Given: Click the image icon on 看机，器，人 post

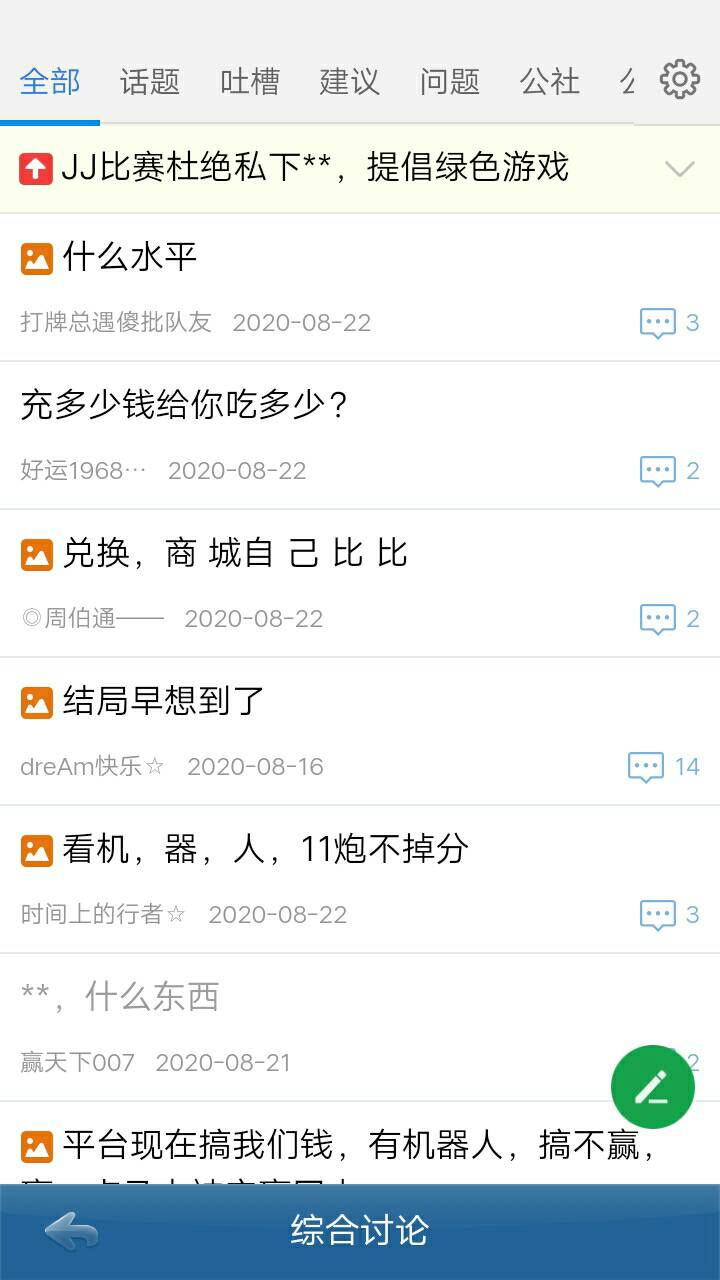Looking at the screenshot, I should tap(36, 850).
